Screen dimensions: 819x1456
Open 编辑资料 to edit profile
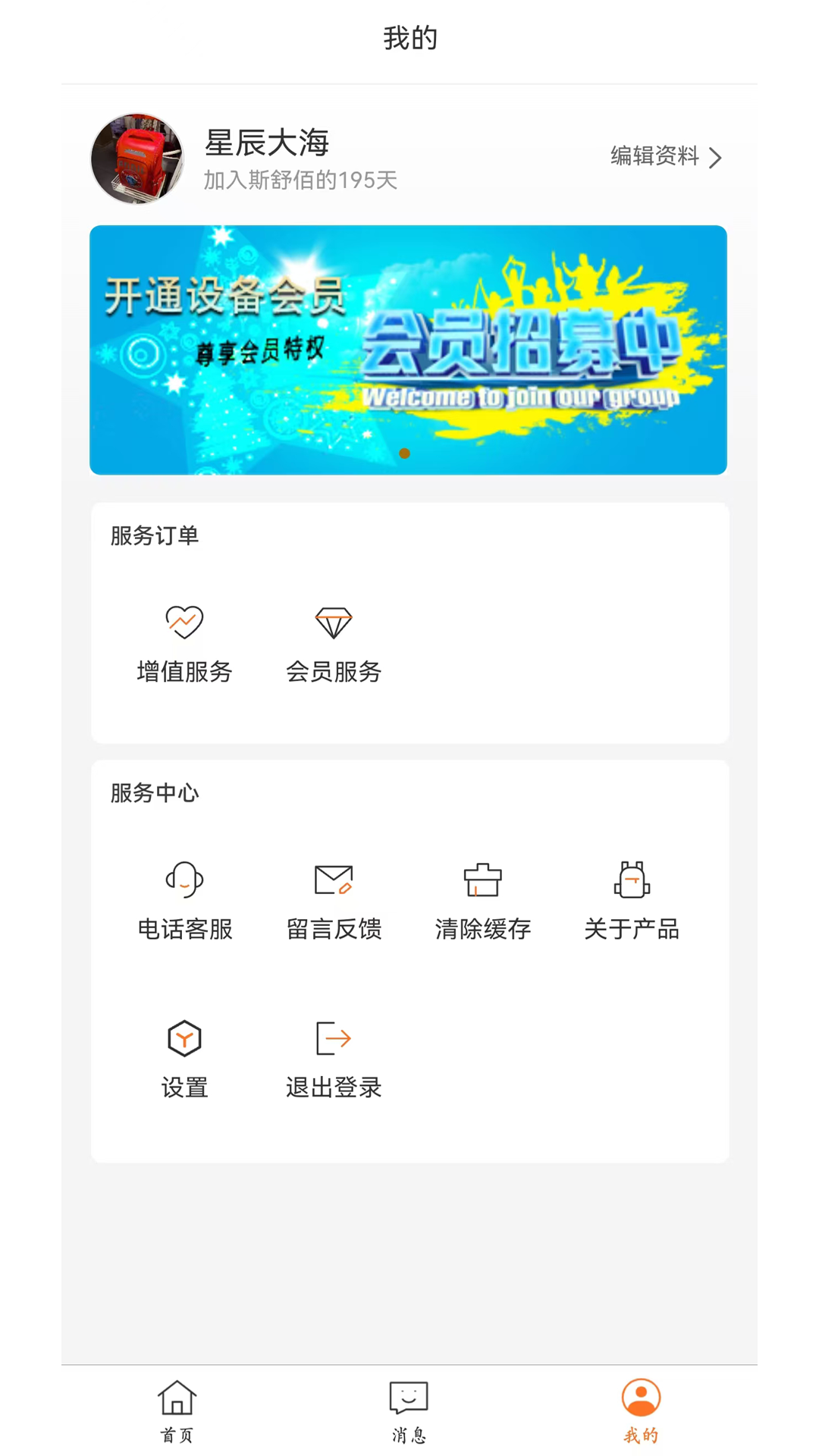(665, 157)
